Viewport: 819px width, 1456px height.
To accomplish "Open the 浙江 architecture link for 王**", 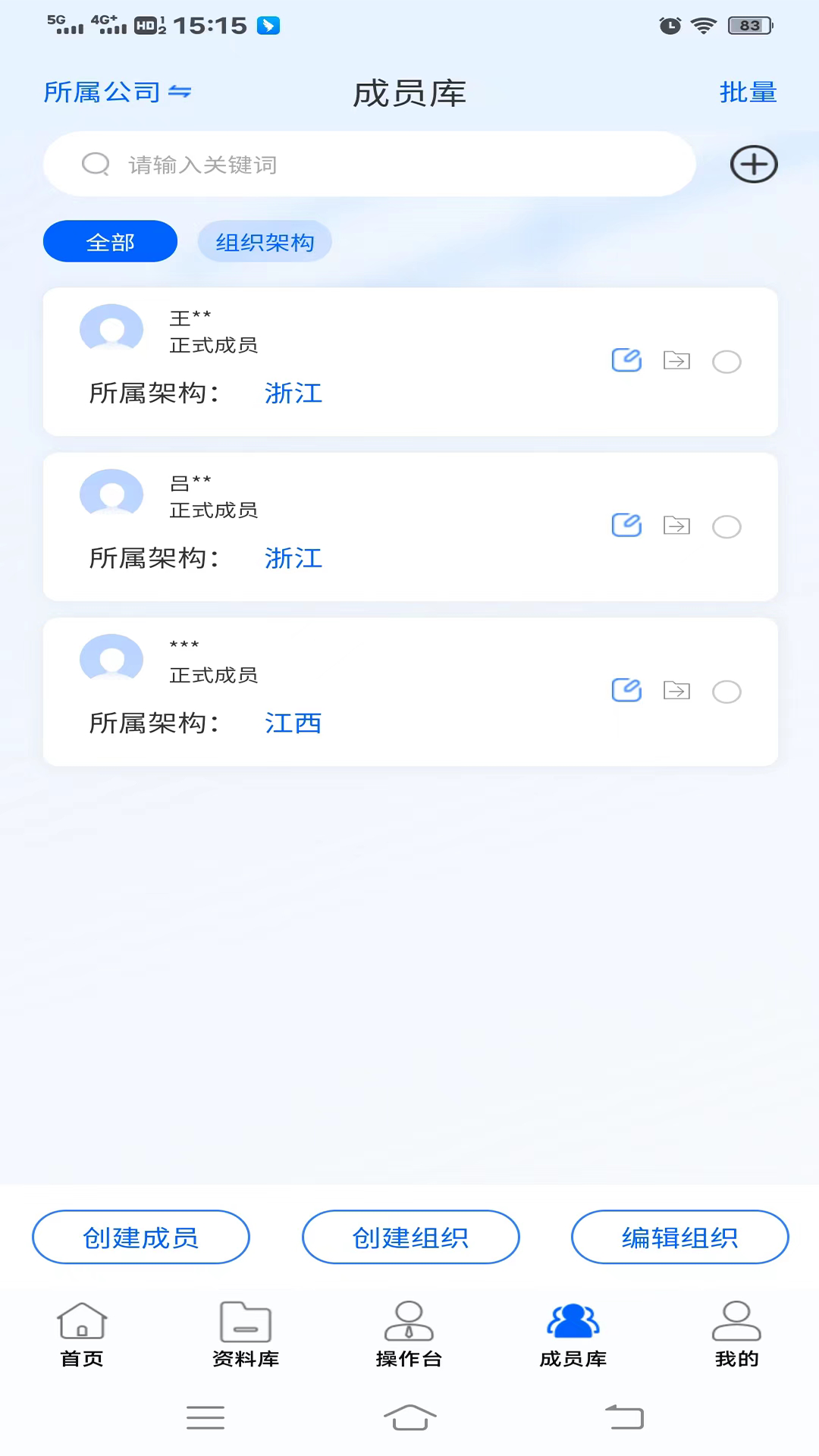I will click(293, 394).
